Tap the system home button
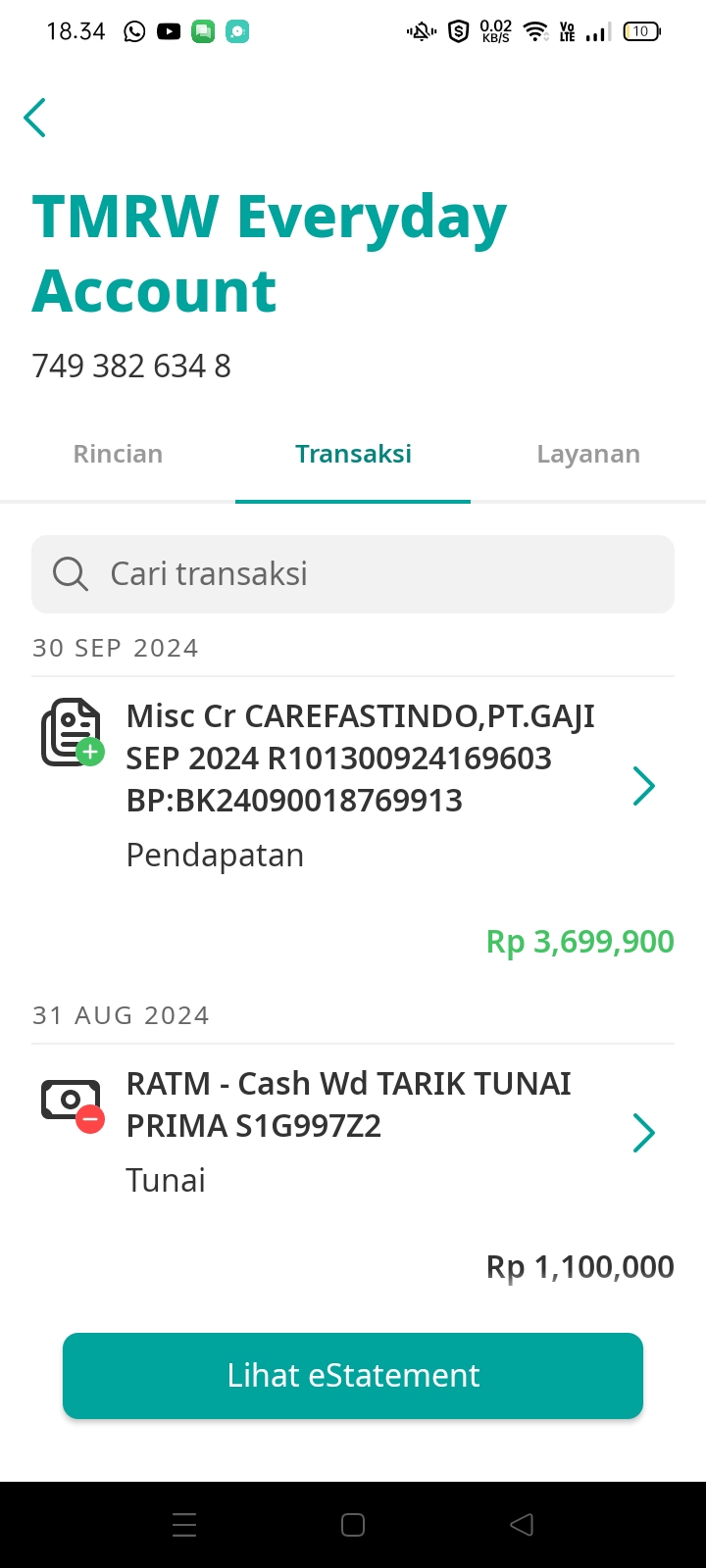The height and width of the screenshot is (1568, 706). (x=353, y=1525)
